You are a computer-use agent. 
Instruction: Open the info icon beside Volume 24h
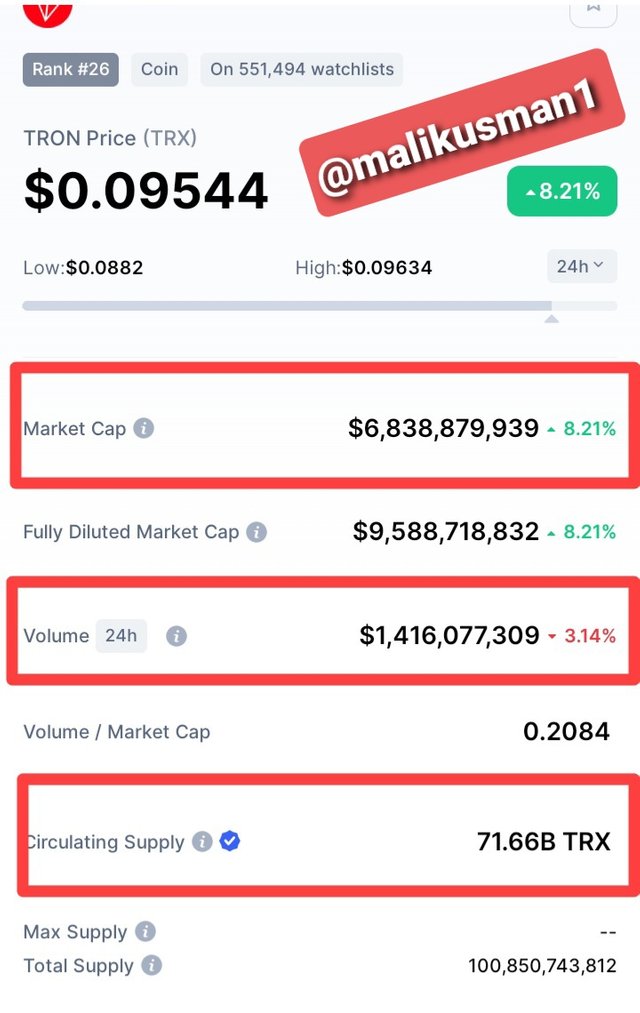[x=176, y=636]
